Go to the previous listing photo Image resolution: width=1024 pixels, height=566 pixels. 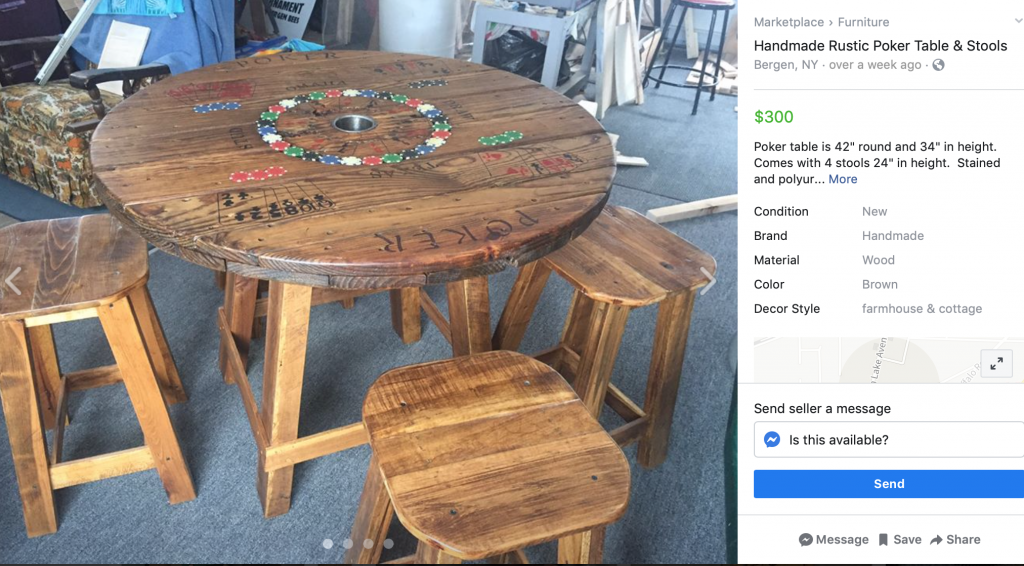click(12, 282)
